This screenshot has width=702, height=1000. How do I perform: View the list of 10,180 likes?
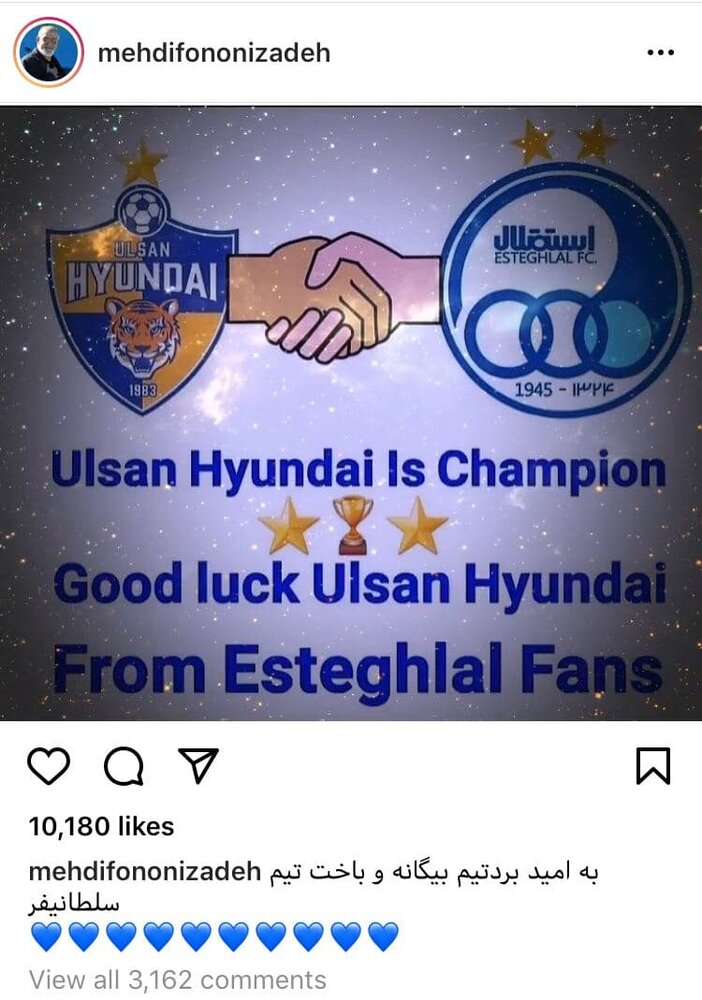pos(101,827)
